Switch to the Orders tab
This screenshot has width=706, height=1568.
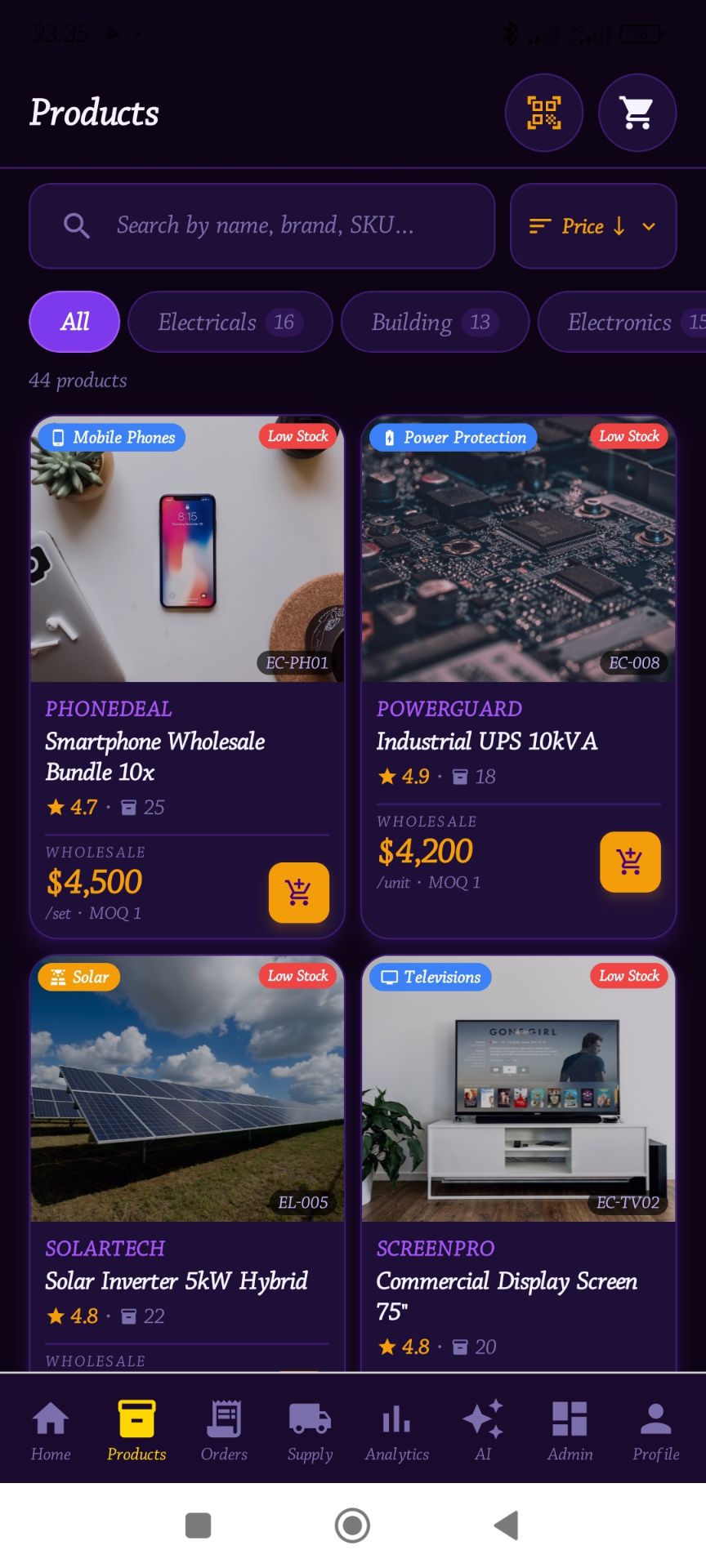(224, 1431)
